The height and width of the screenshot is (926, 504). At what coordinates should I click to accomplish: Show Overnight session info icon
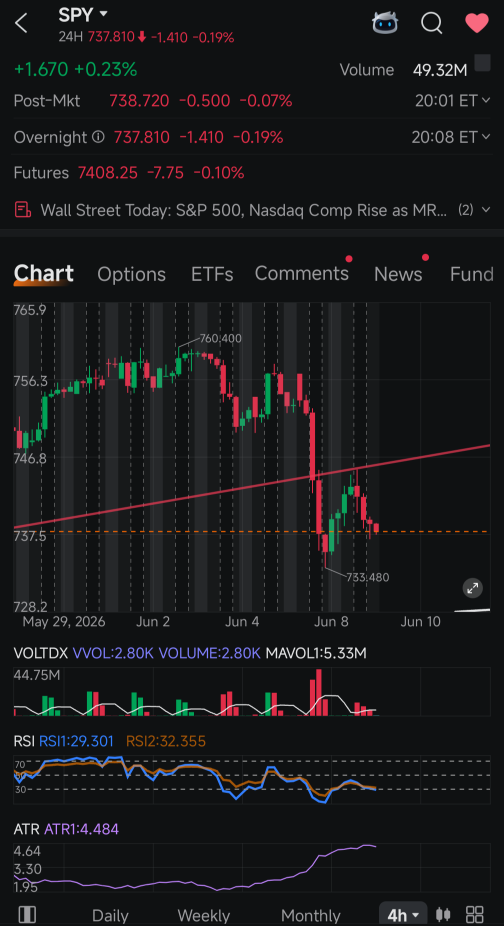click(98, 137)
